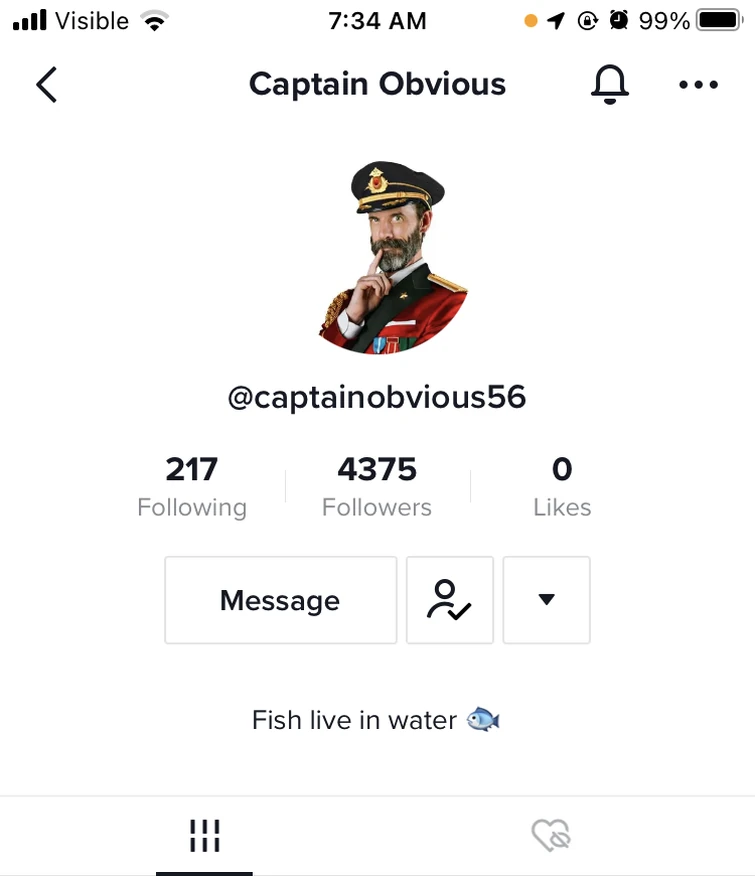Tap the back arrow to return
755x876 pixels.
point(46,85)
